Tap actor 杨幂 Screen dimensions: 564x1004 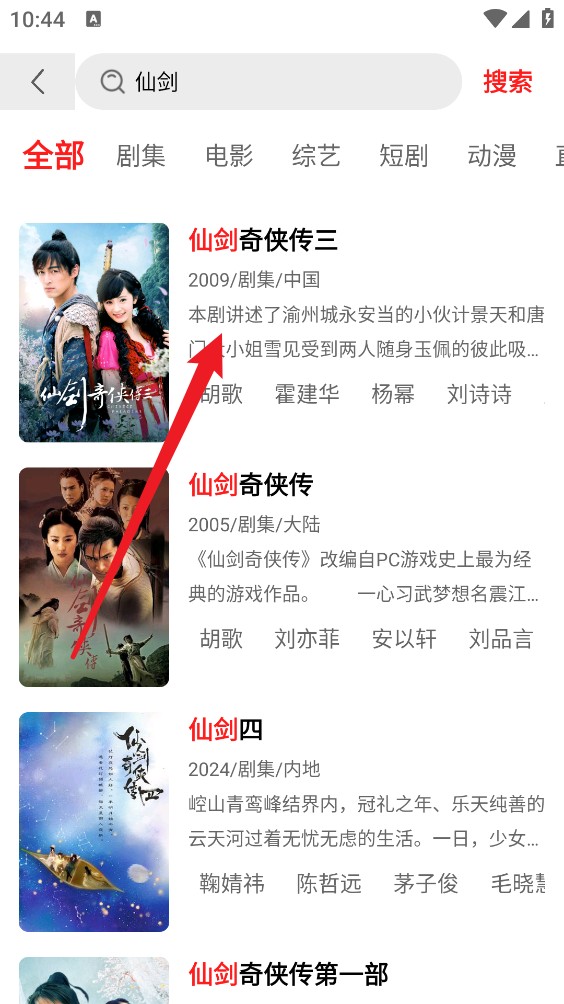[x=393, y=394]
